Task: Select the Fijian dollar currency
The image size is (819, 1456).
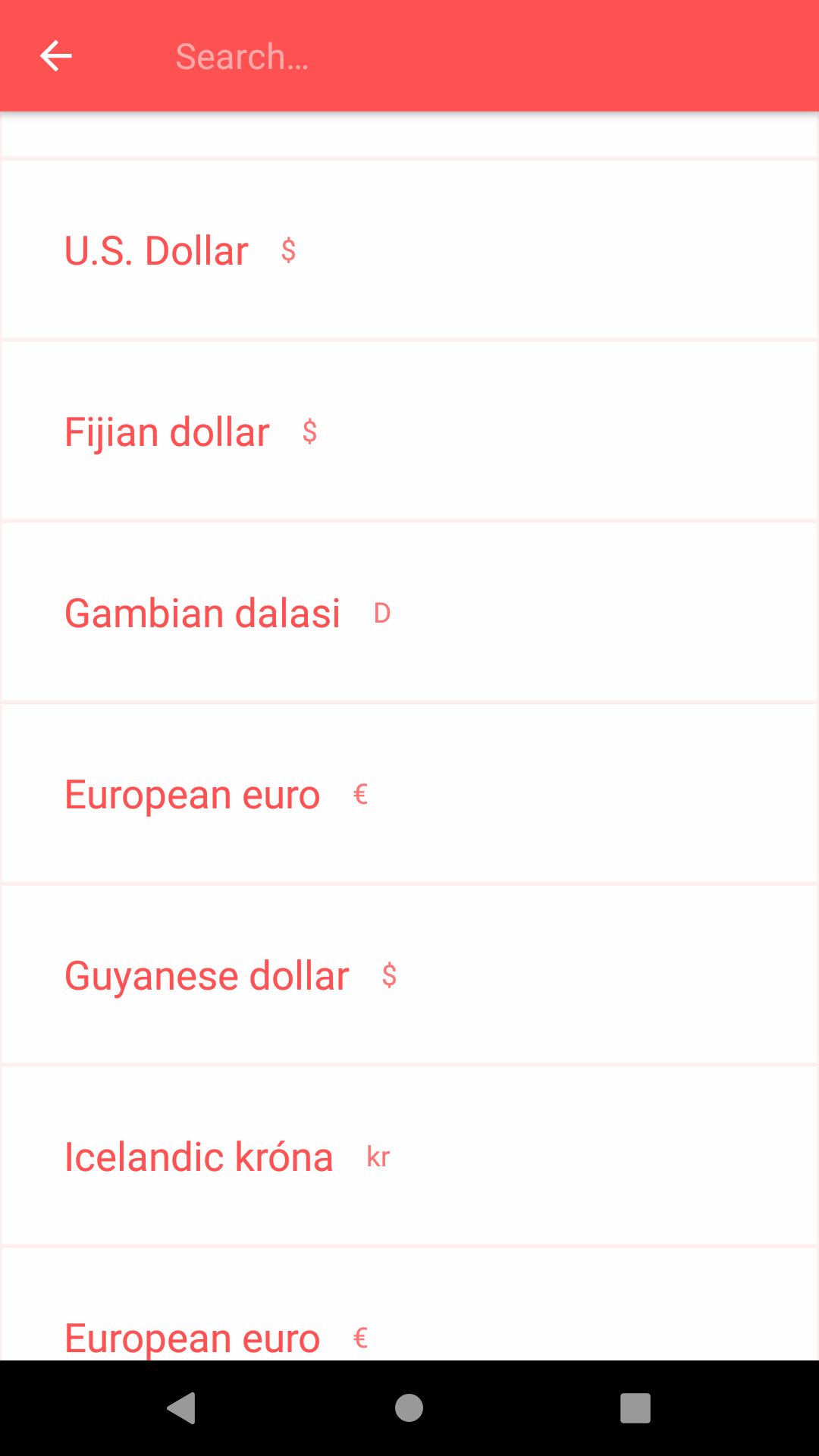Action: click(167, 432)
